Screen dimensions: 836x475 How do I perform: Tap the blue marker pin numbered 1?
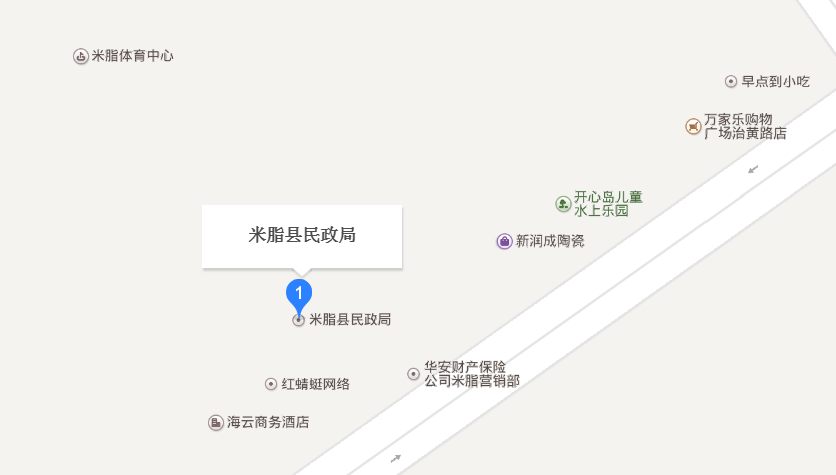coord(298,292)
